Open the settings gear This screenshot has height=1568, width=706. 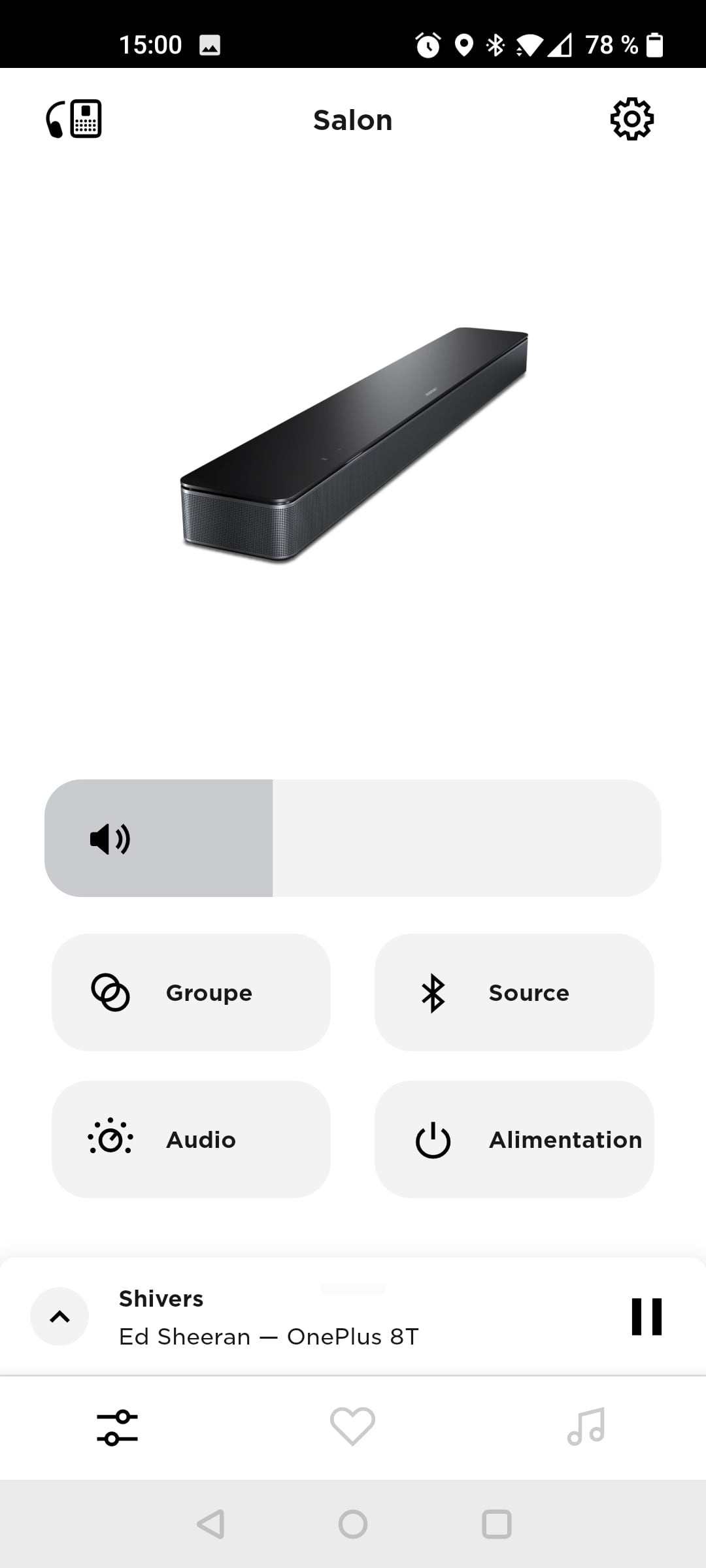pyautogui.click(x=631, y=119)
